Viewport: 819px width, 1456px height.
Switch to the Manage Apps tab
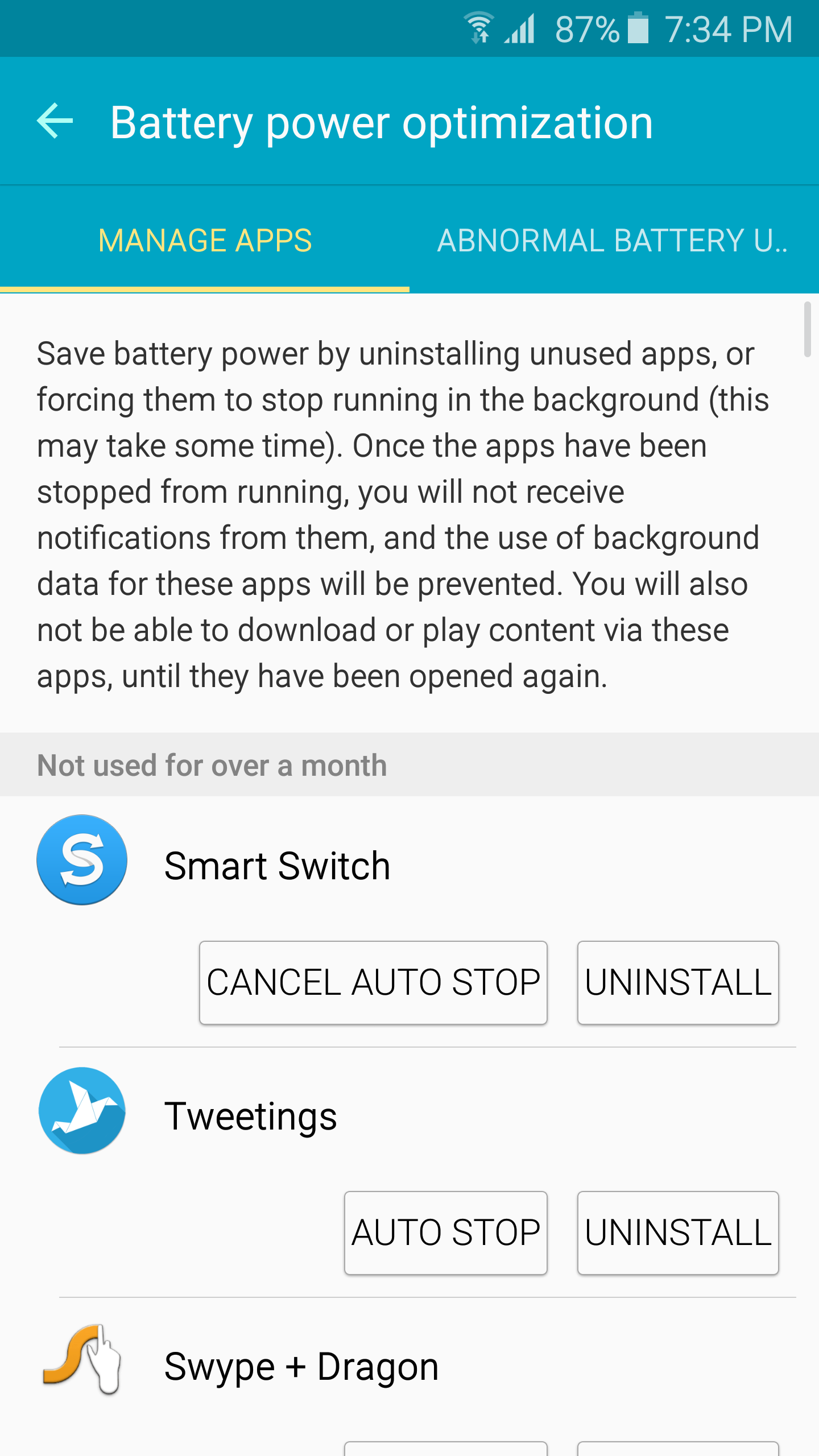point(205,240)
